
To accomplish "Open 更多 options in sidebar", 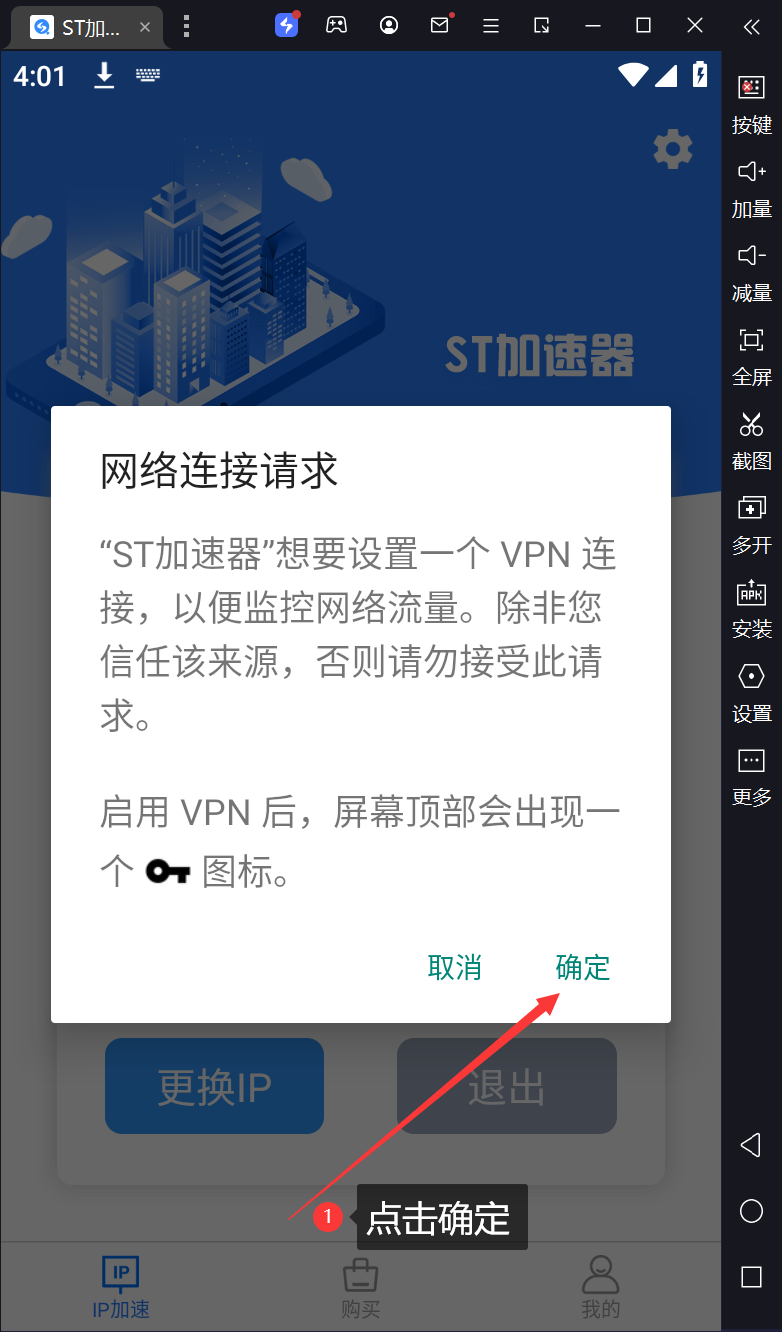I will click(751, 774).
